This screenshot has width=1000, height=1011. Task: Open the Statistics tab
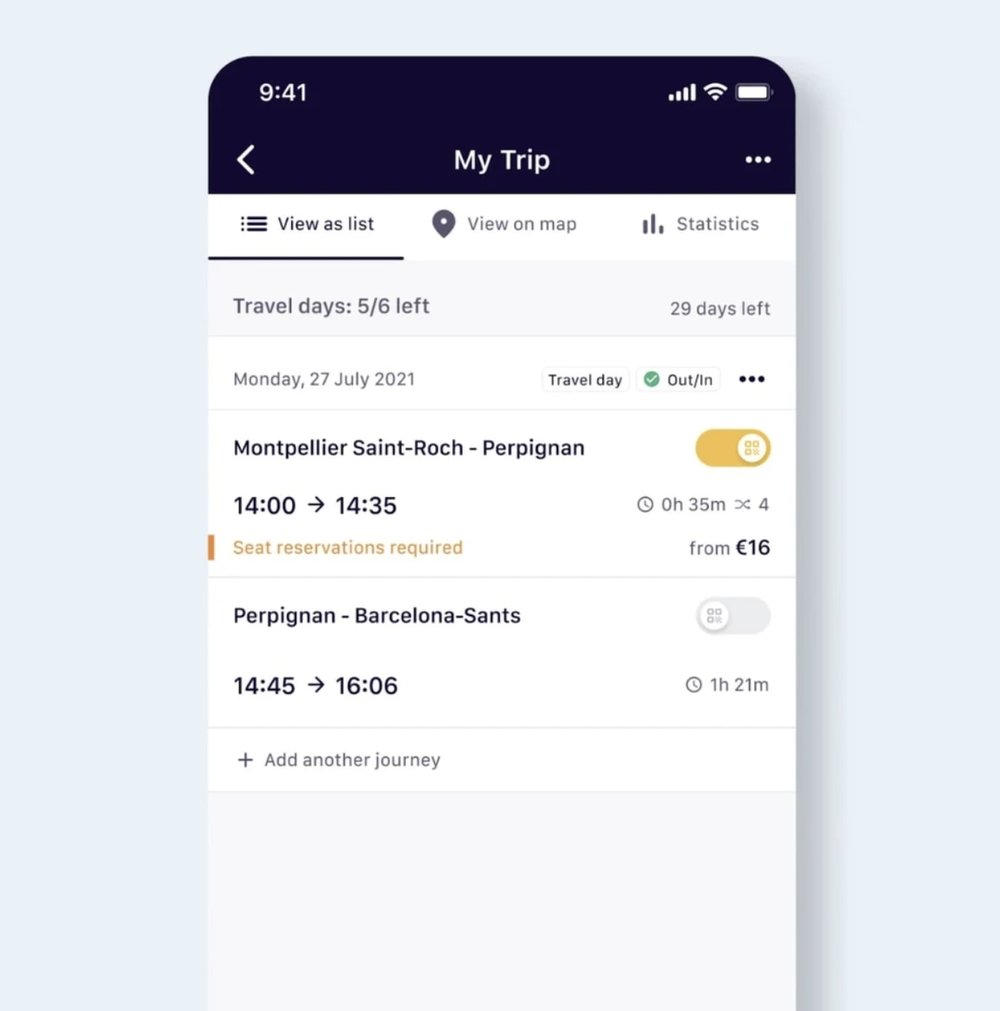[700, 224]
